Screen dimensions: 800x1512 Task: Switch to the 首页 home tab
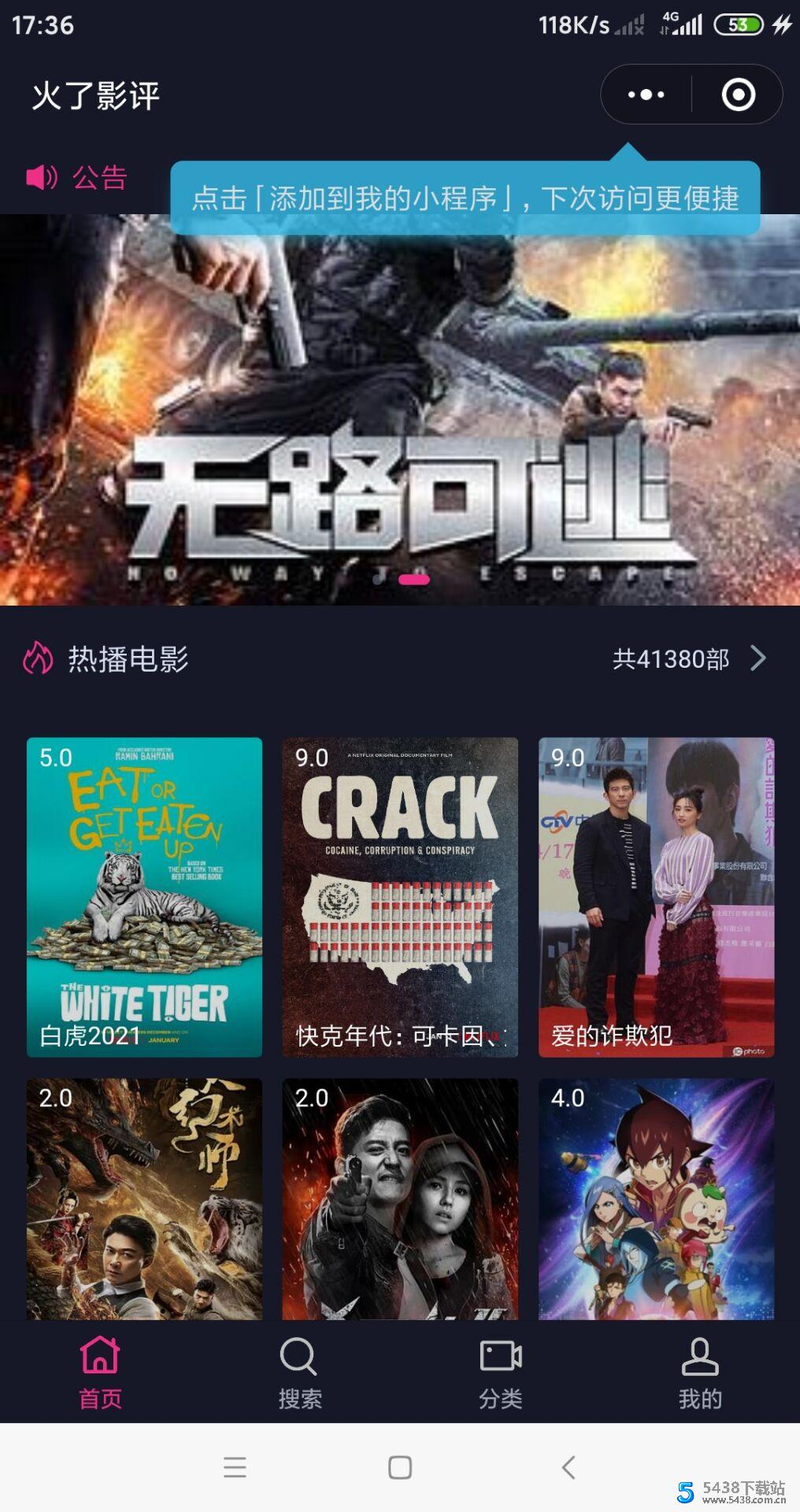(x=100, y=1373)
